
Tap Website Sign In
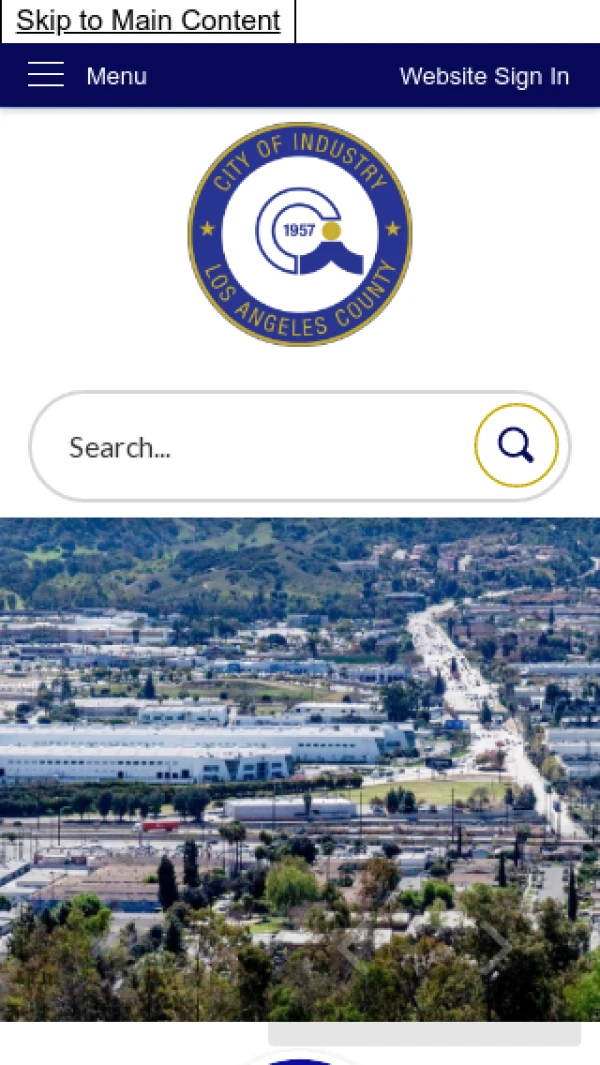[484, 76]
